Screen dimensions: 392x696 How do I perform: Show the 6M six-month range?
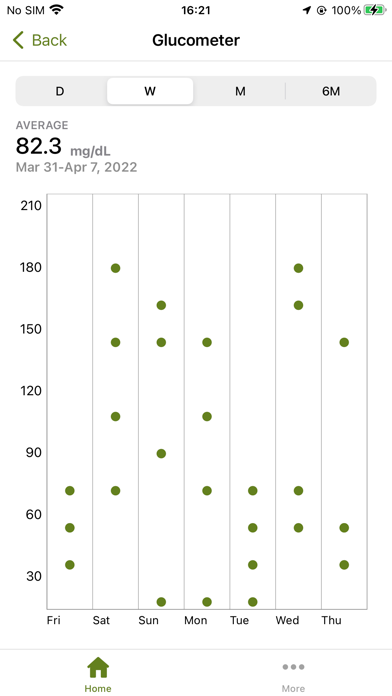[331, 91]
